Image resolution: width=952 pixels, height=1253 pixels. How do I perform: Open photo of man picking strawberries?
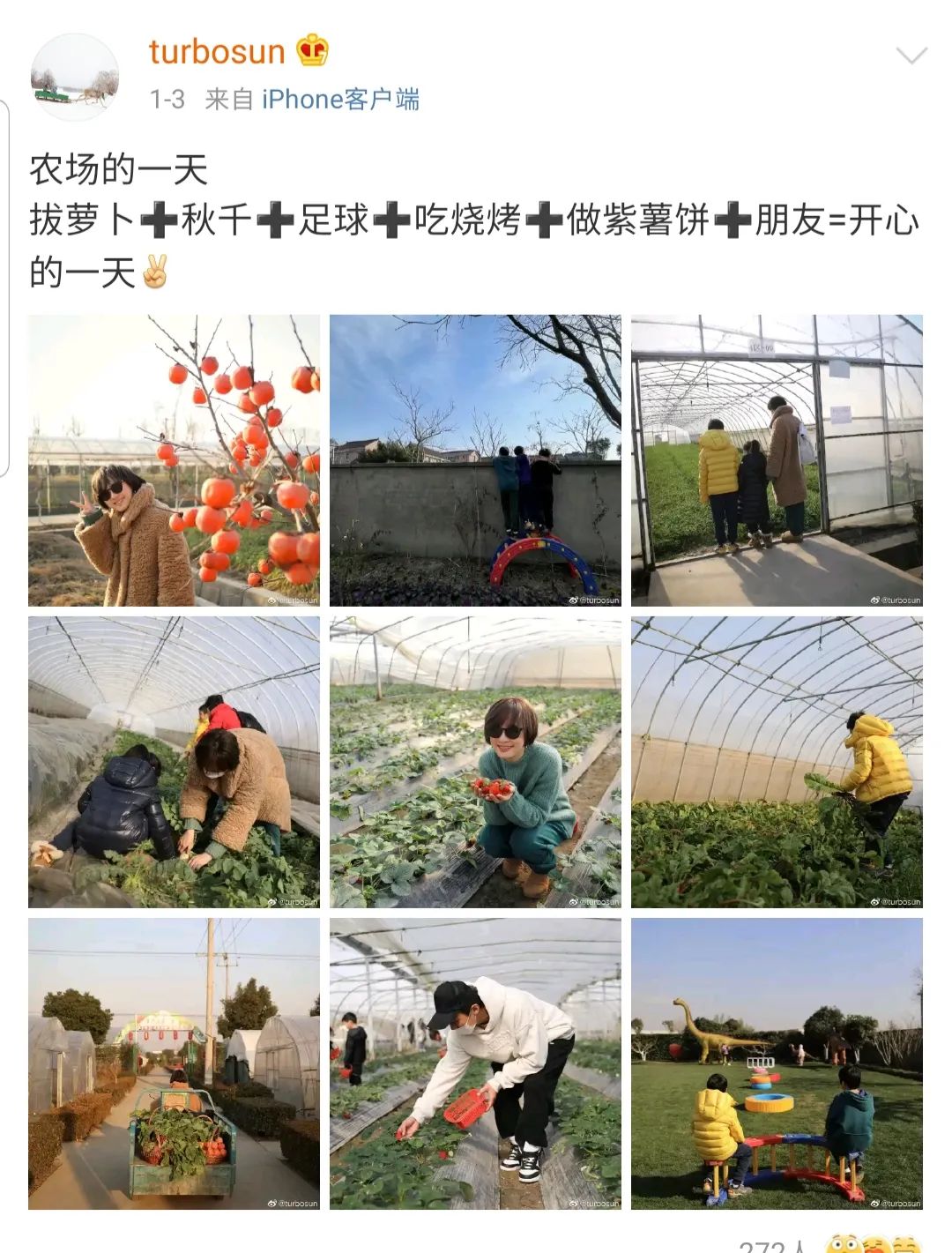(x=475, y=1063)
